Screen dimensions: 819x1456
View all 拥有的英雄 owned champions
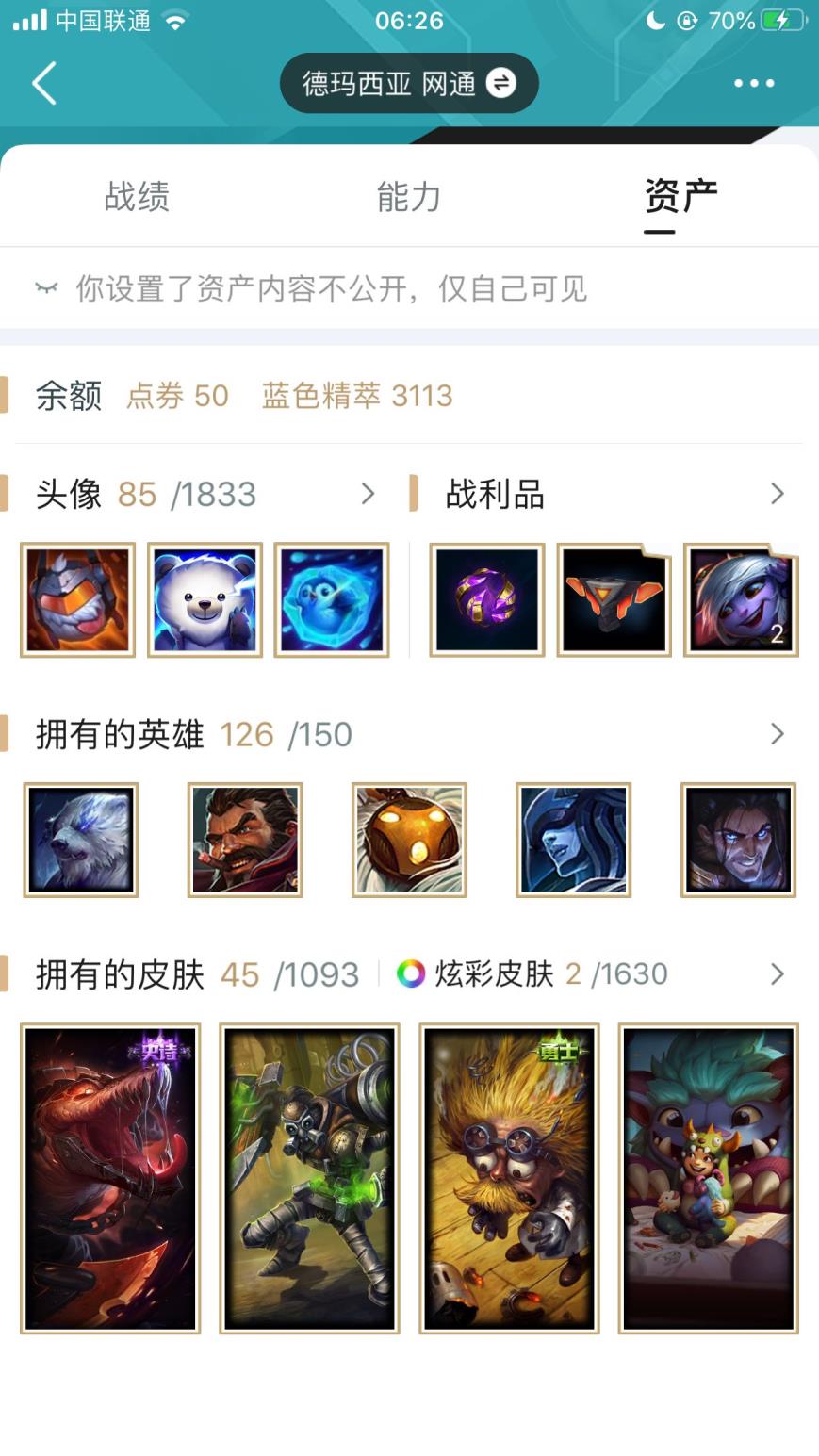(777, 734)
